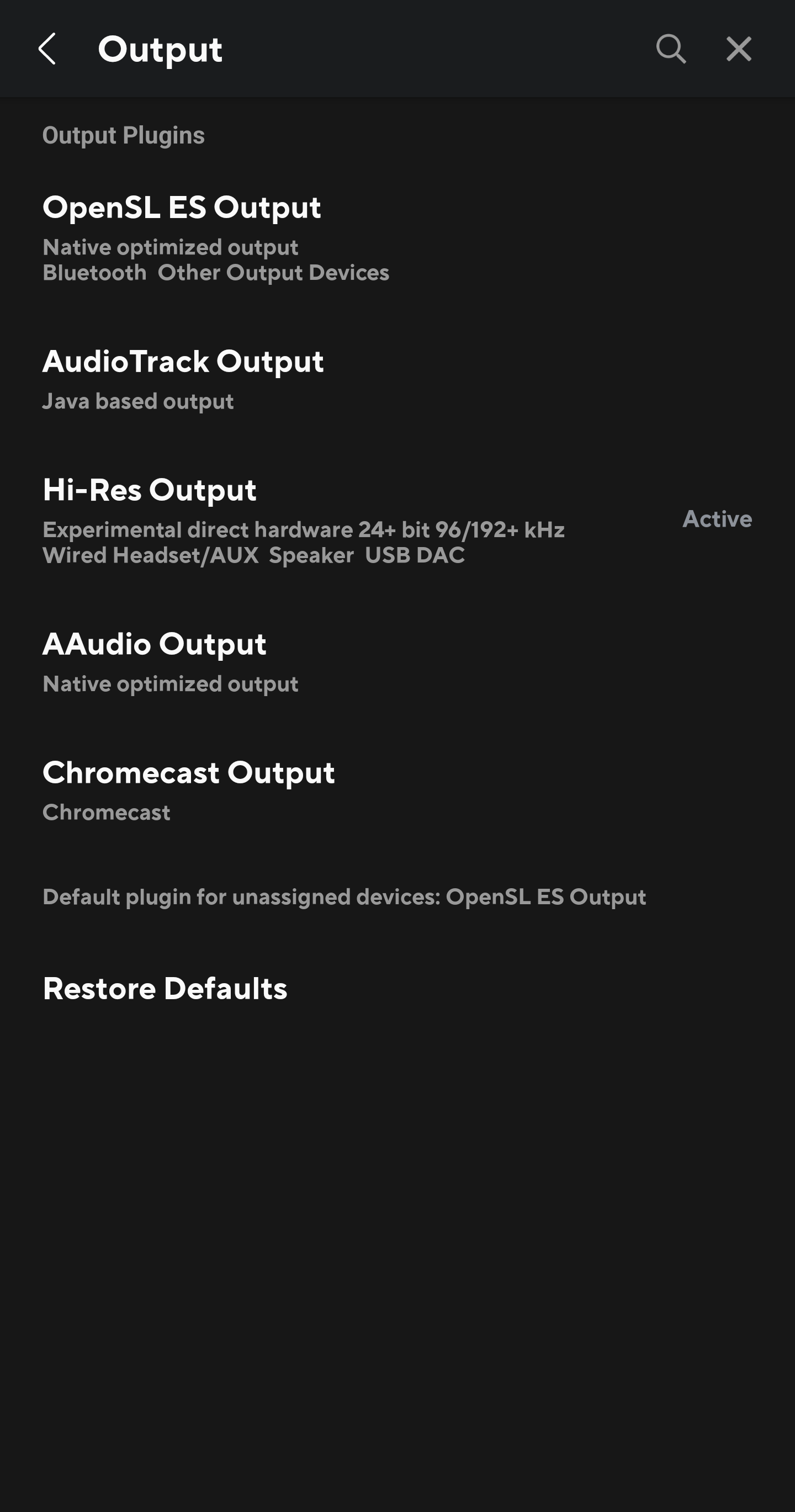Tap the Bluetooth device label under OpenSL ES
The width and height of the screenshot is (795, 1512).
pos(95,272)
